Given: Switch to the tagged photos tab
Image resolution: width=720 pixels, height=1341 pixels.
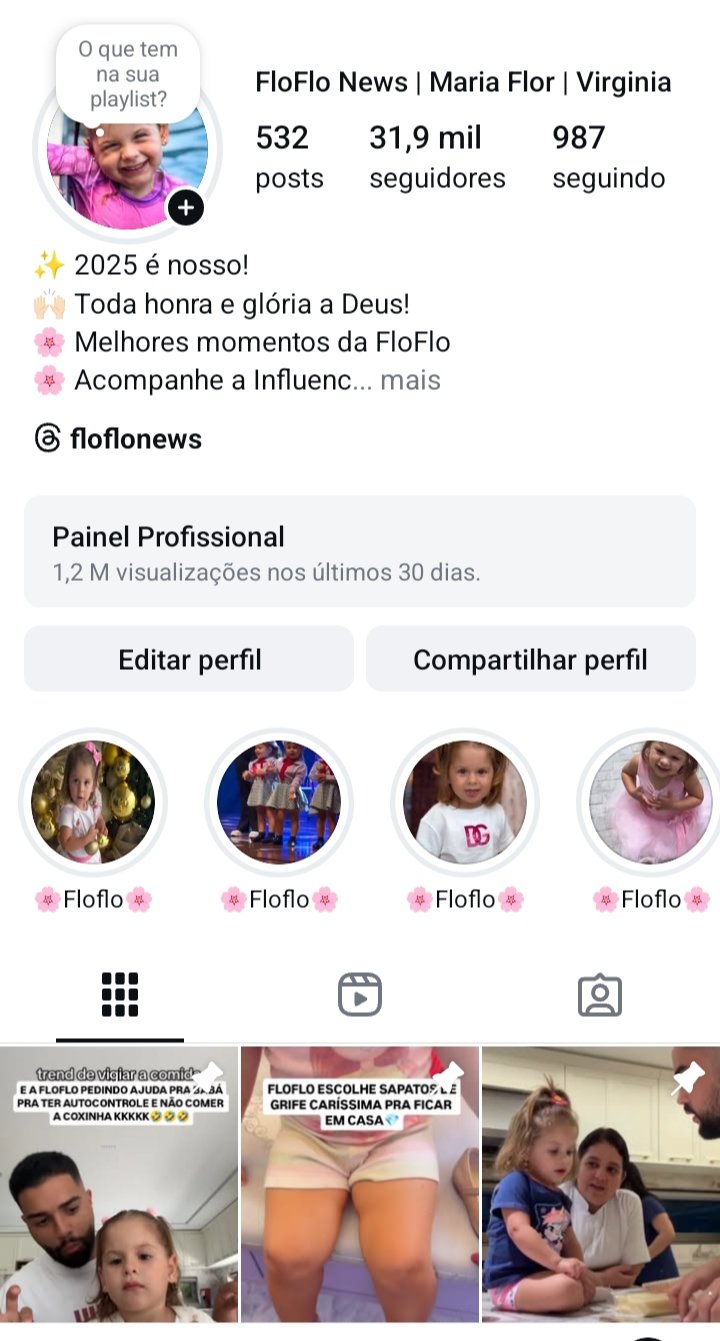Looking at the screenshot, I should (600, 995).
